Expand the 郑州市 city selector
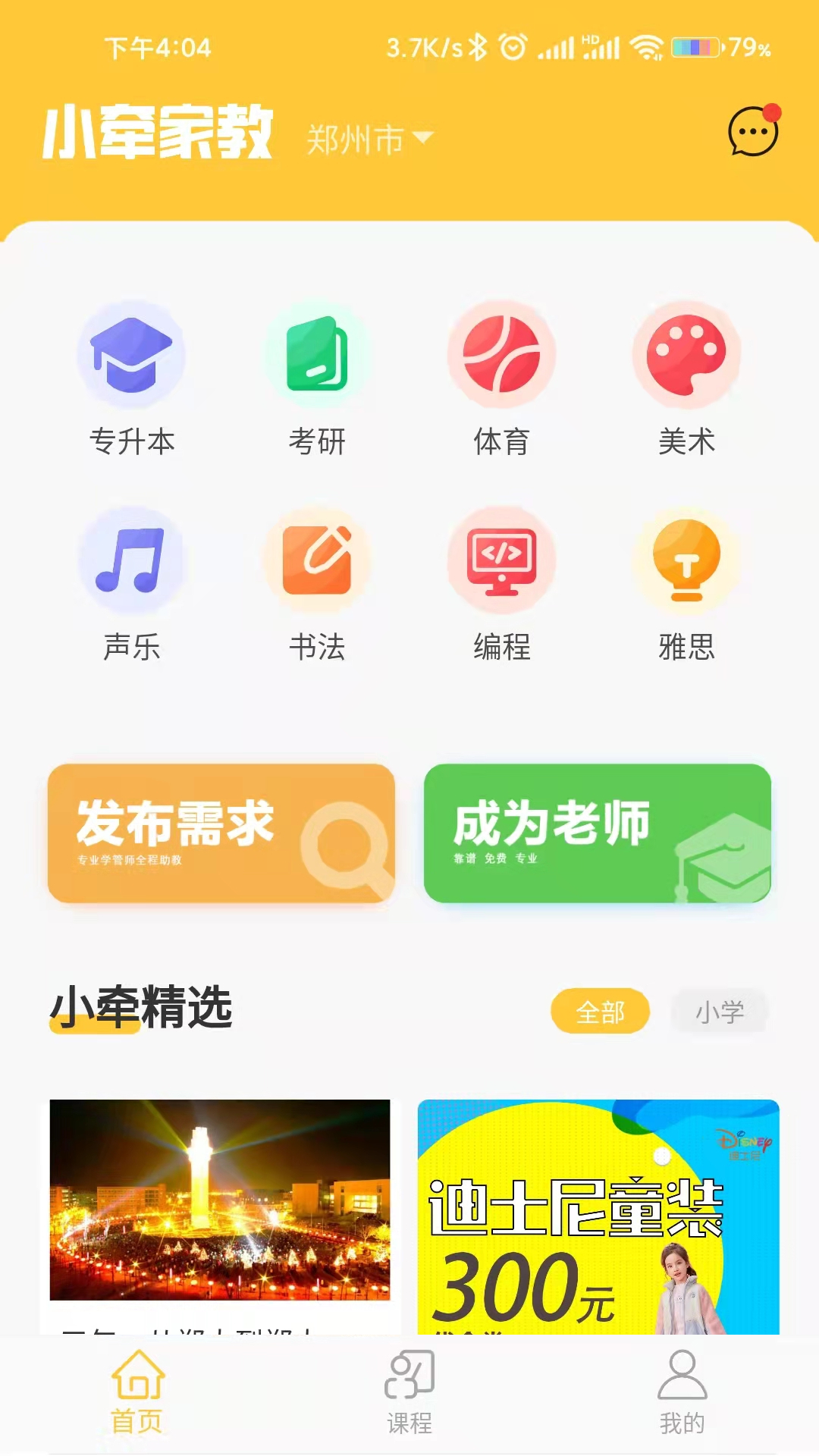 pyautogui.click(x=369, y=140)
